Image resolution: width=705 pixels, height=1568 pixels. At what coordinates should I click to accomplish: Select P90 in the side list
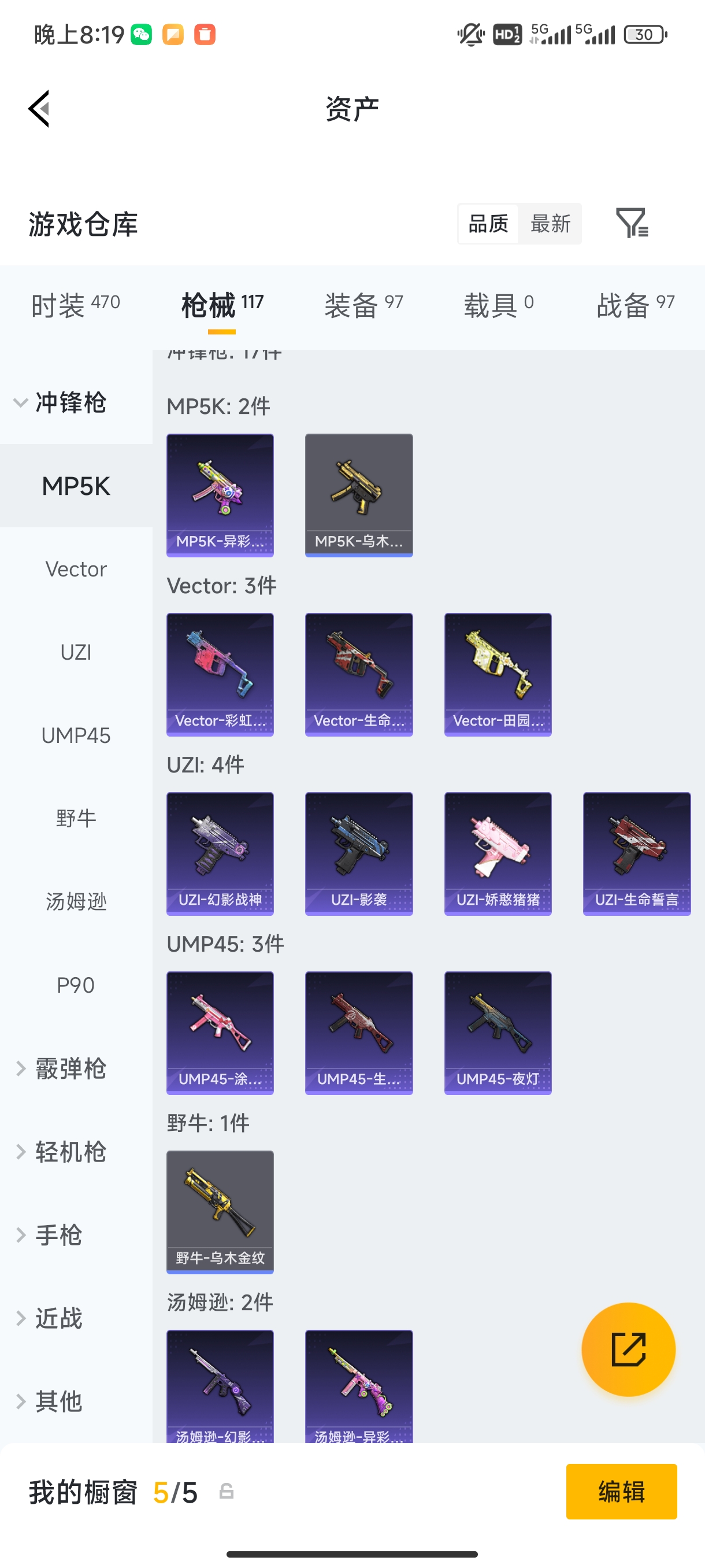coord(76,985)
